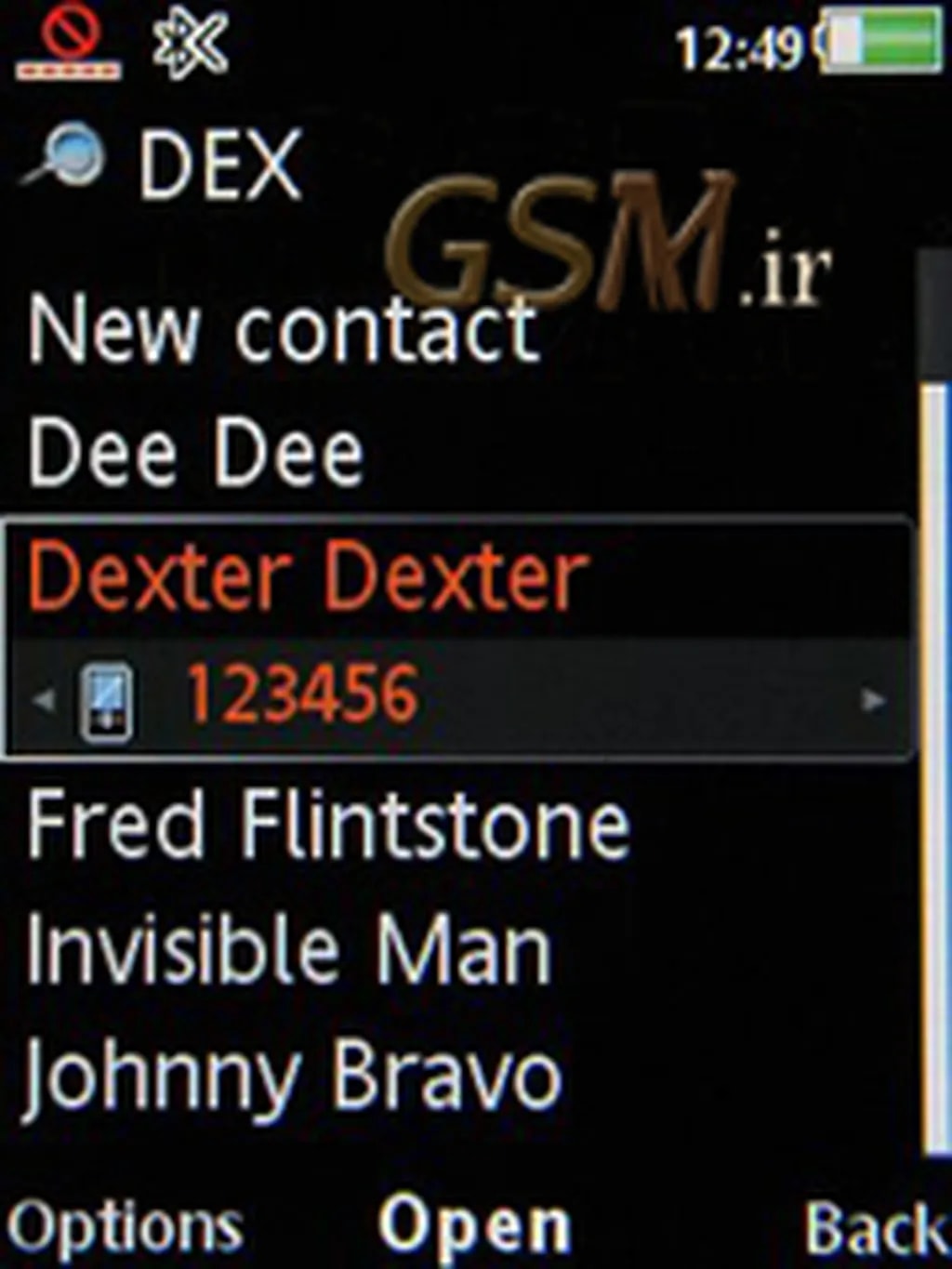This screenshot has height=1269, width=952.
Task: Tap the Open softkey
Action: point(474,1227)
